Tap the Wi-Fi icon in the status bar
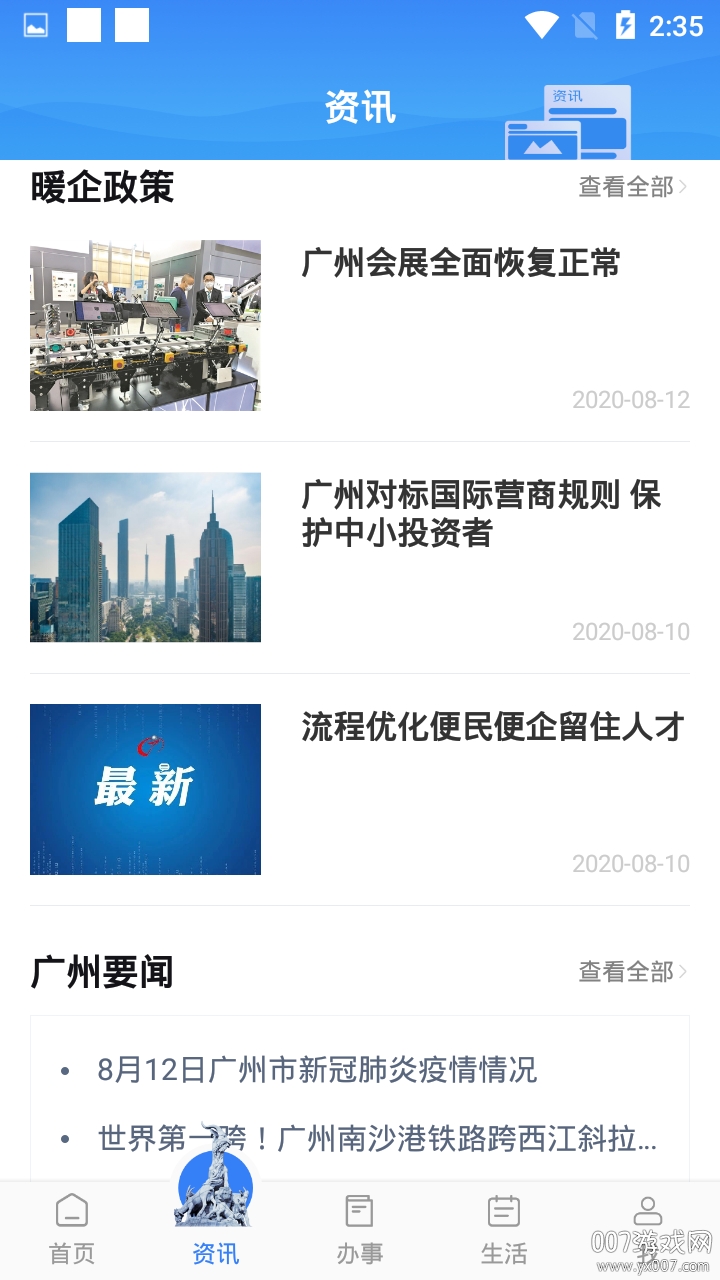720x1280 pixels. [x=540, y=29]
